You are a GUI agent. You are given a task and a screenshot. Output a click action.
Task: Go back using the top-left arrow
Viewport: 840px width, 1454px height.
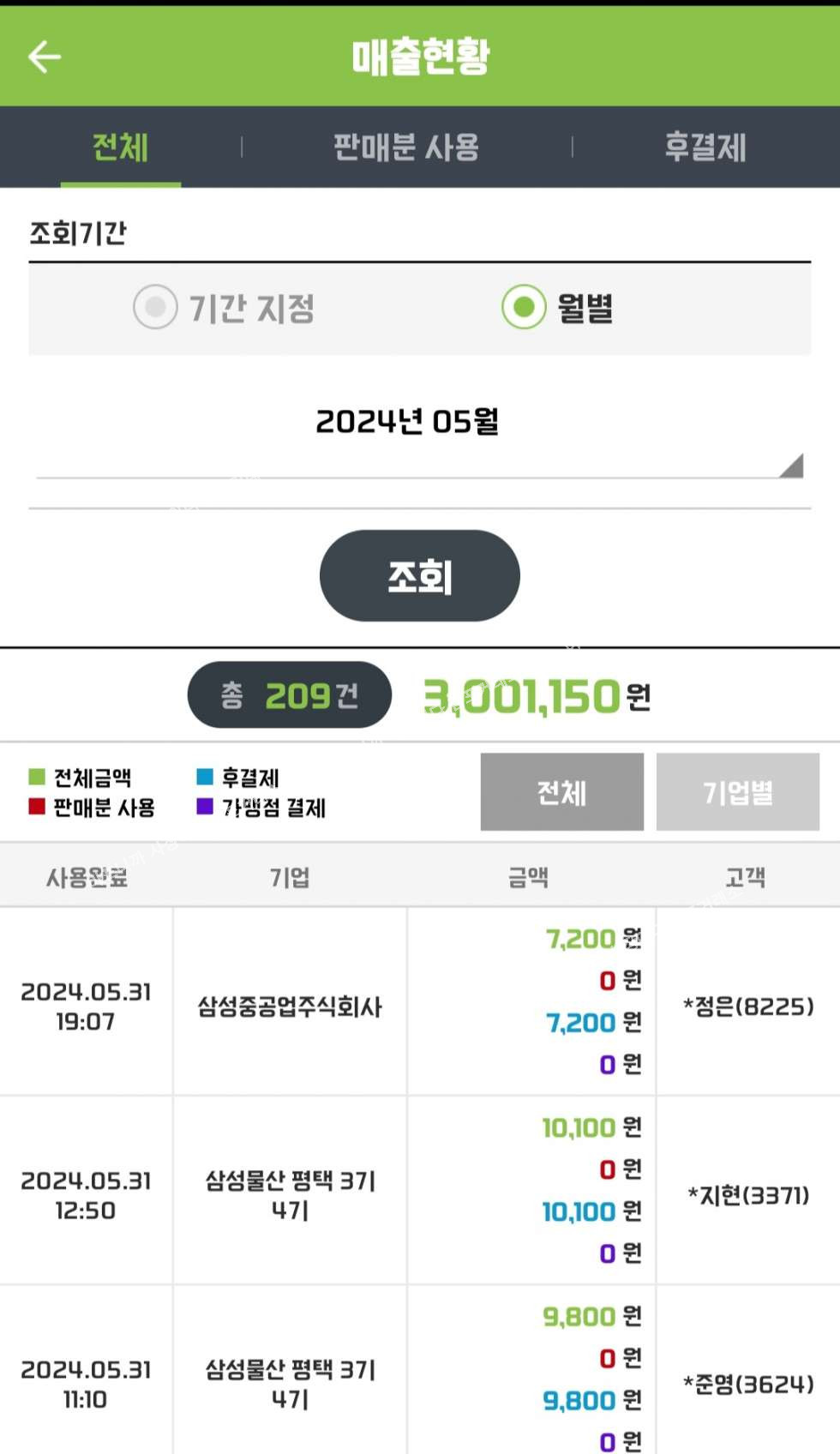pos(45,57)
